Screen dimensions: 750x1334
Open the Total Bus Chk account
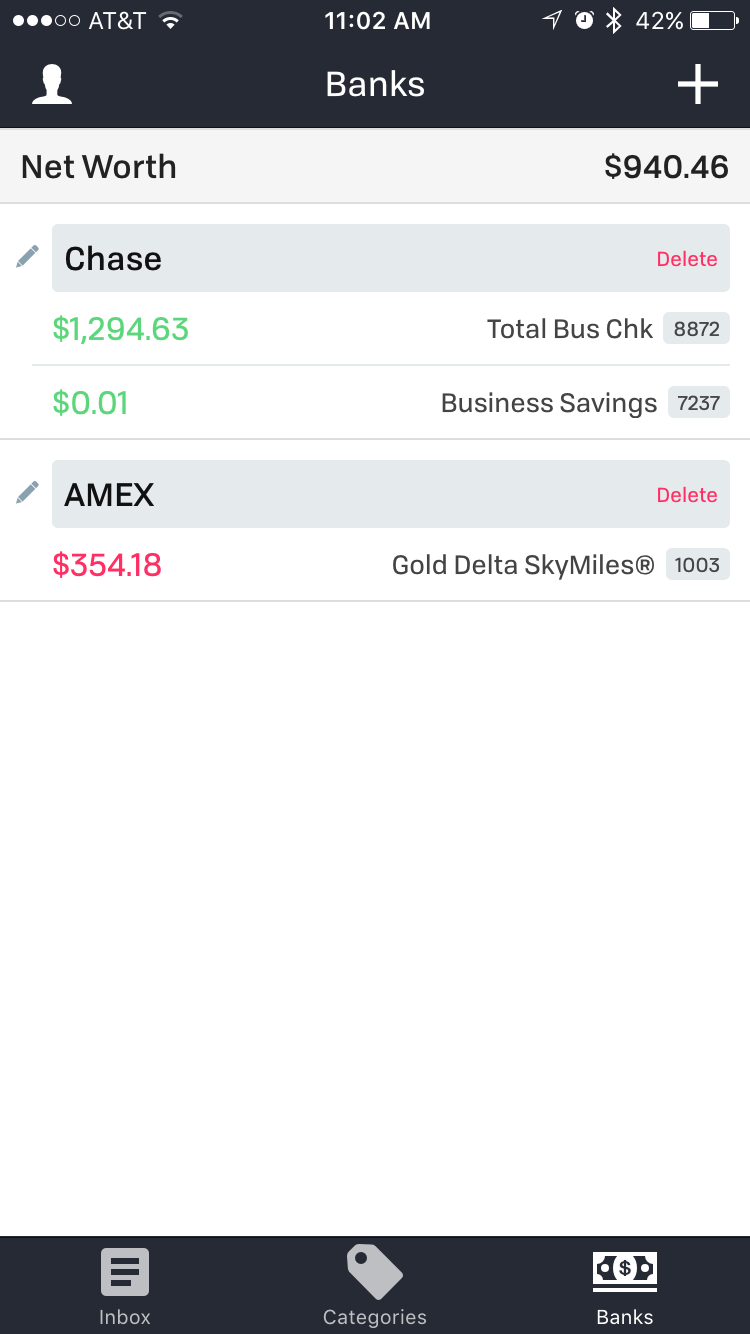pos(390,329)
